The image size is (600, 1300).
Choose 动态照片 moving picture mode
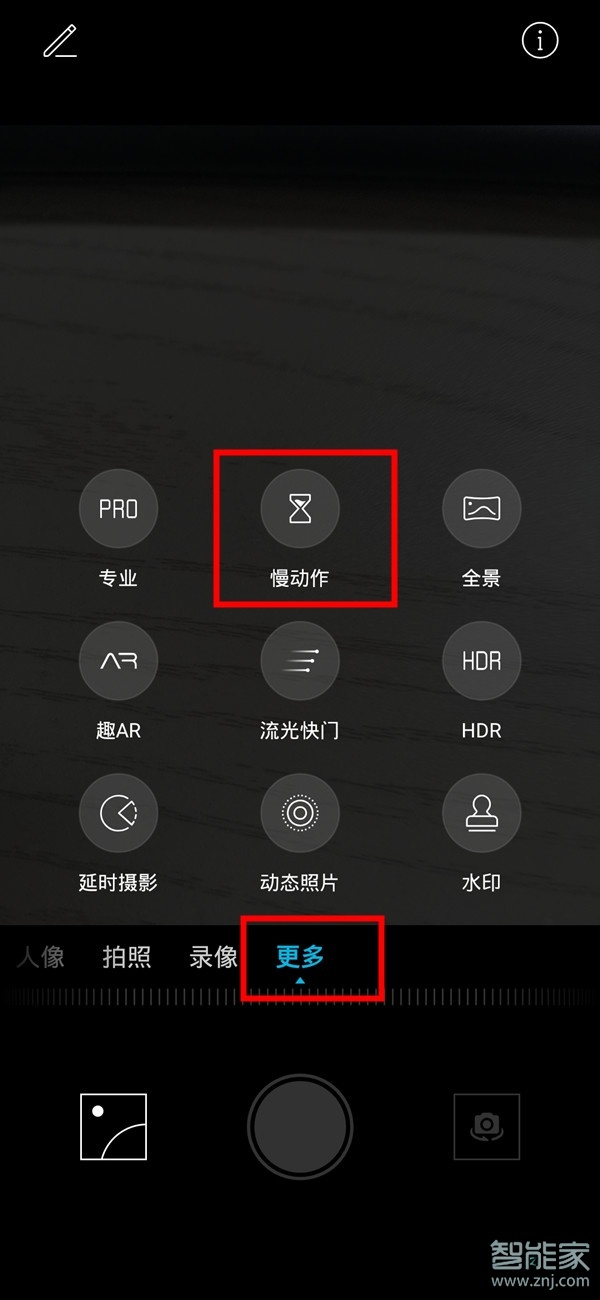click(300, 813)
